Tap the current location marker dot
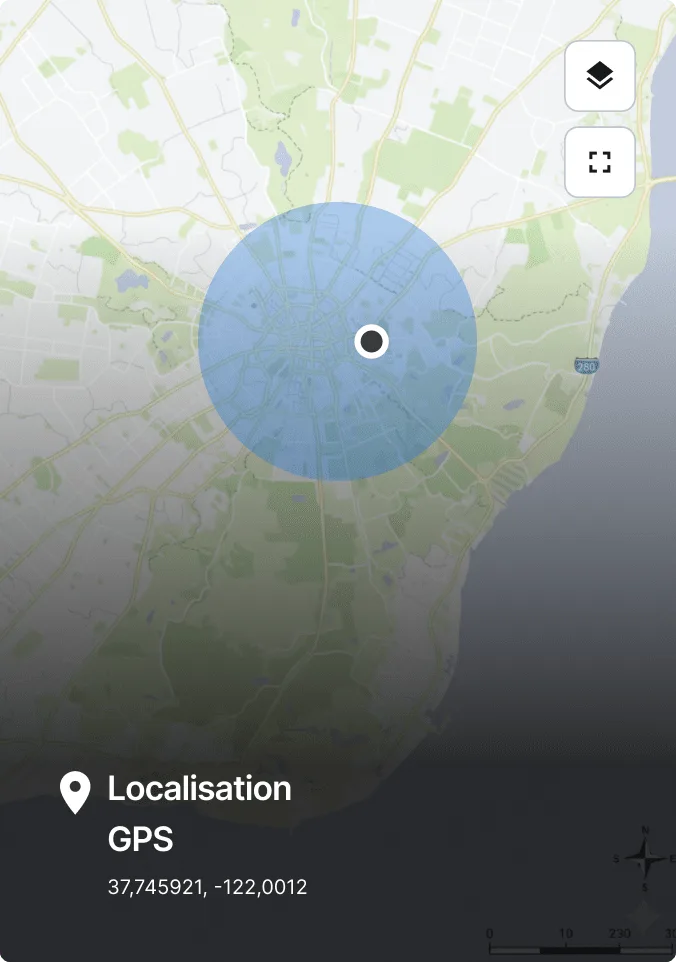Viewport: 676px width, 962px height. [372, 342]
